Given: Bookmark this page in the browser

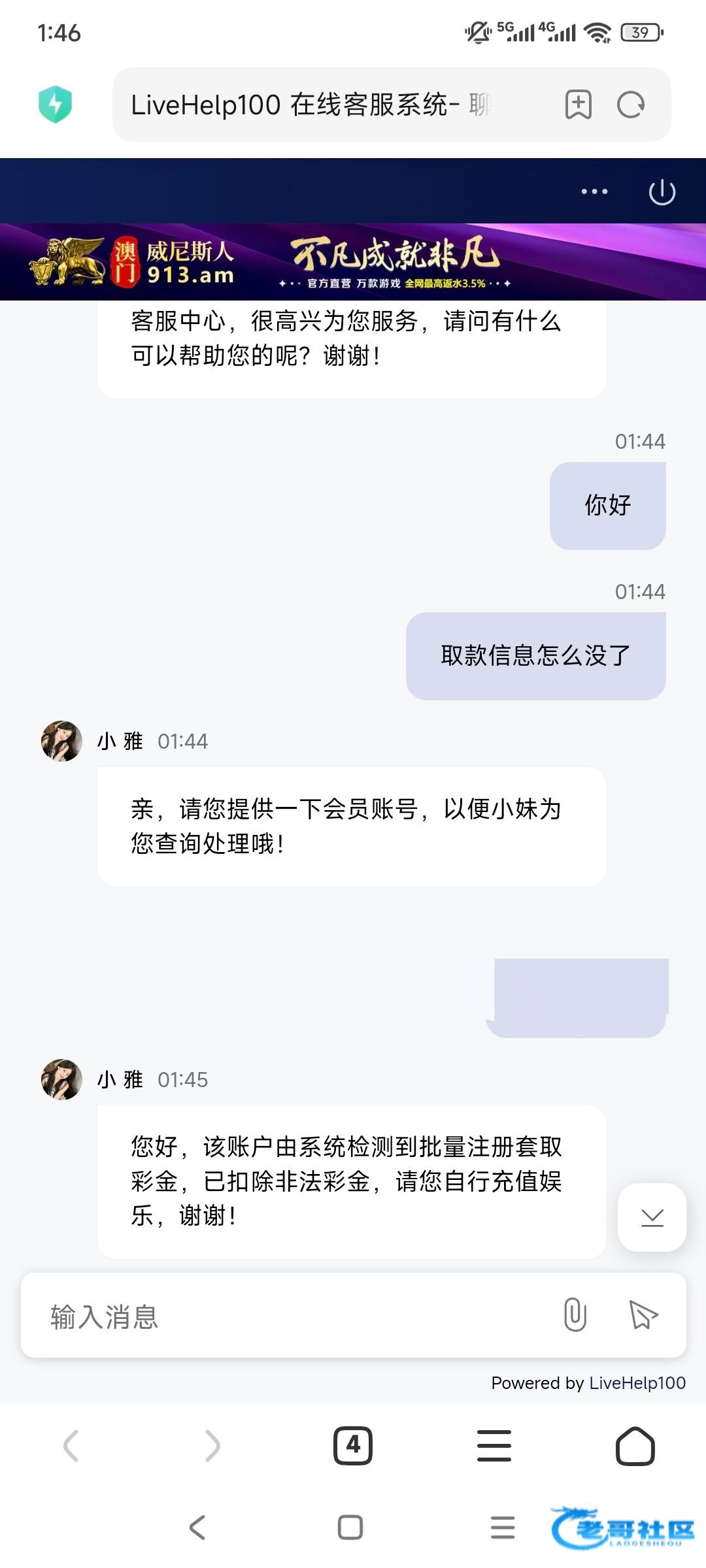Looking at the screenshot, I should pyautogui.click(x=578, y=105).
